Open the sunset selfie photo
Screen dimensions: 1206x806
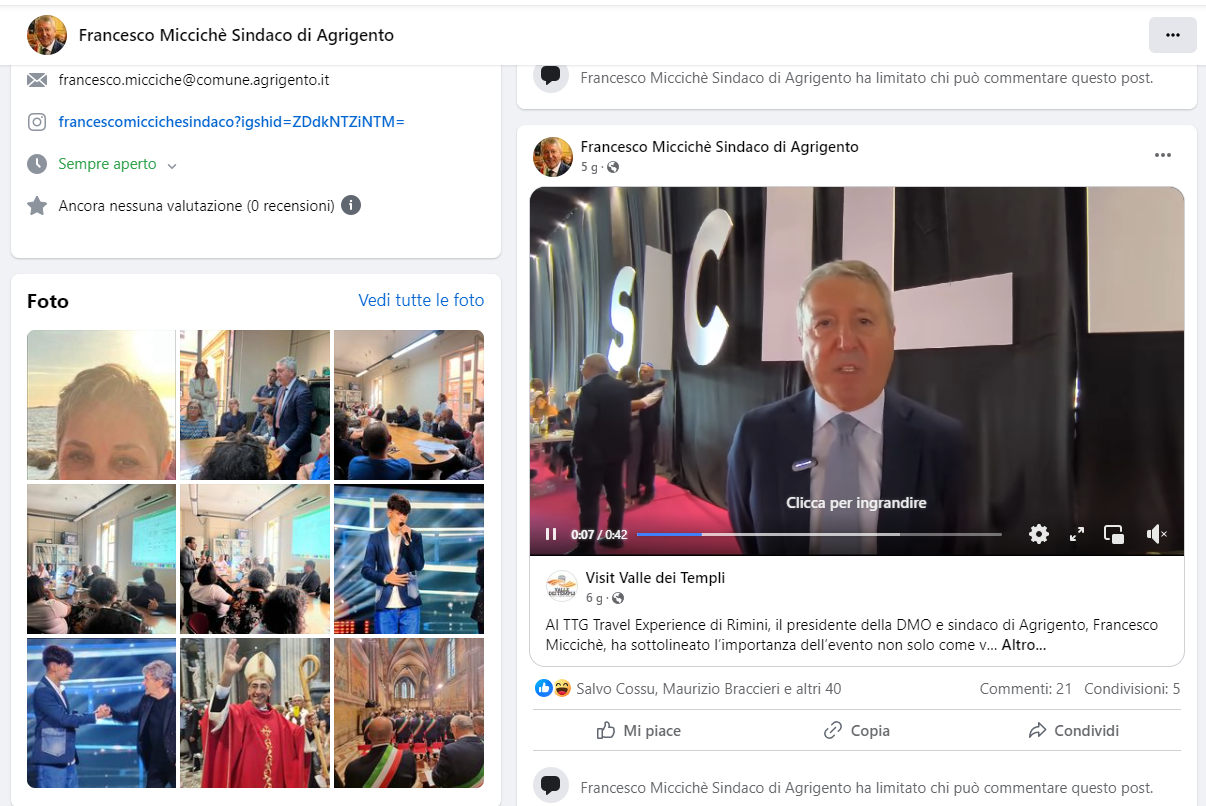[x=101, y=405]
